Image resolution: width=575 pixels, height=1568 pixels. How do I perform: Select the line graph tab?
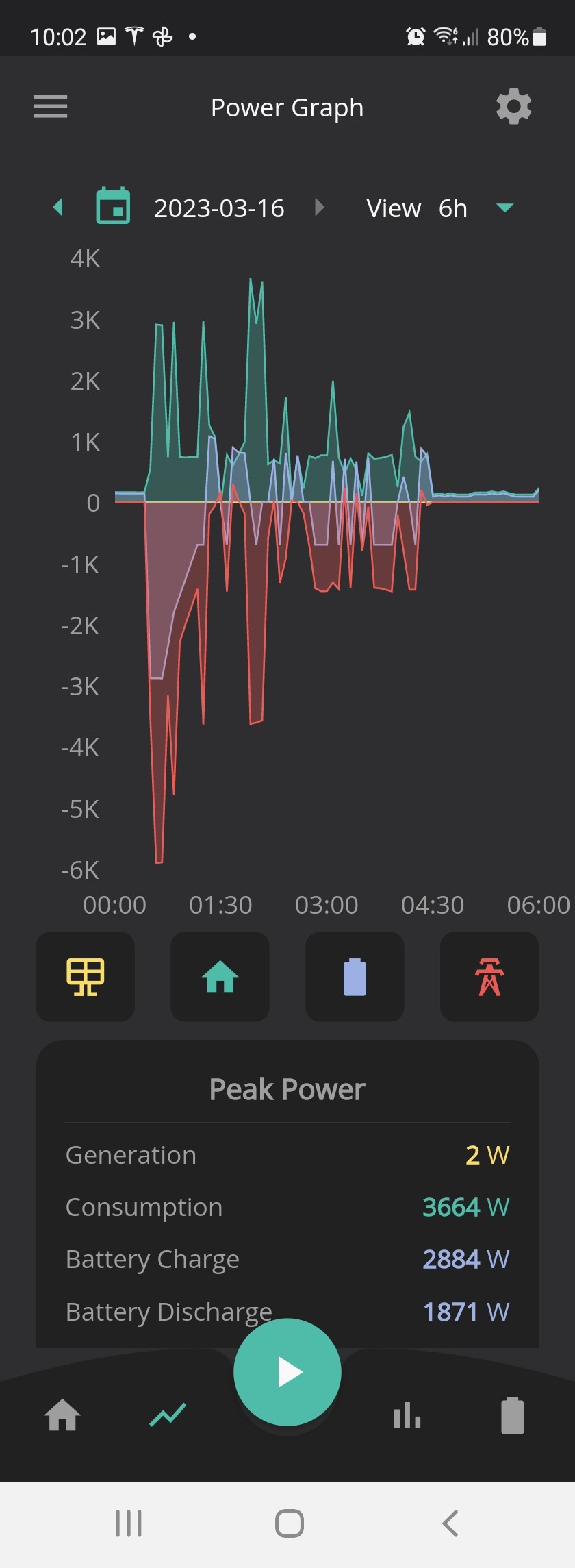[x=168, y=1415]
